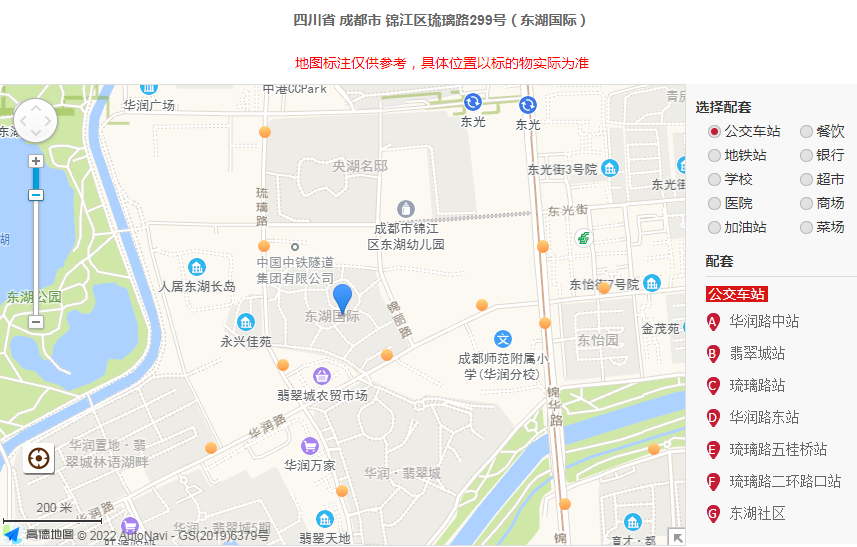
Task: Choose the 商场 facility option
Action: [806, 203]
